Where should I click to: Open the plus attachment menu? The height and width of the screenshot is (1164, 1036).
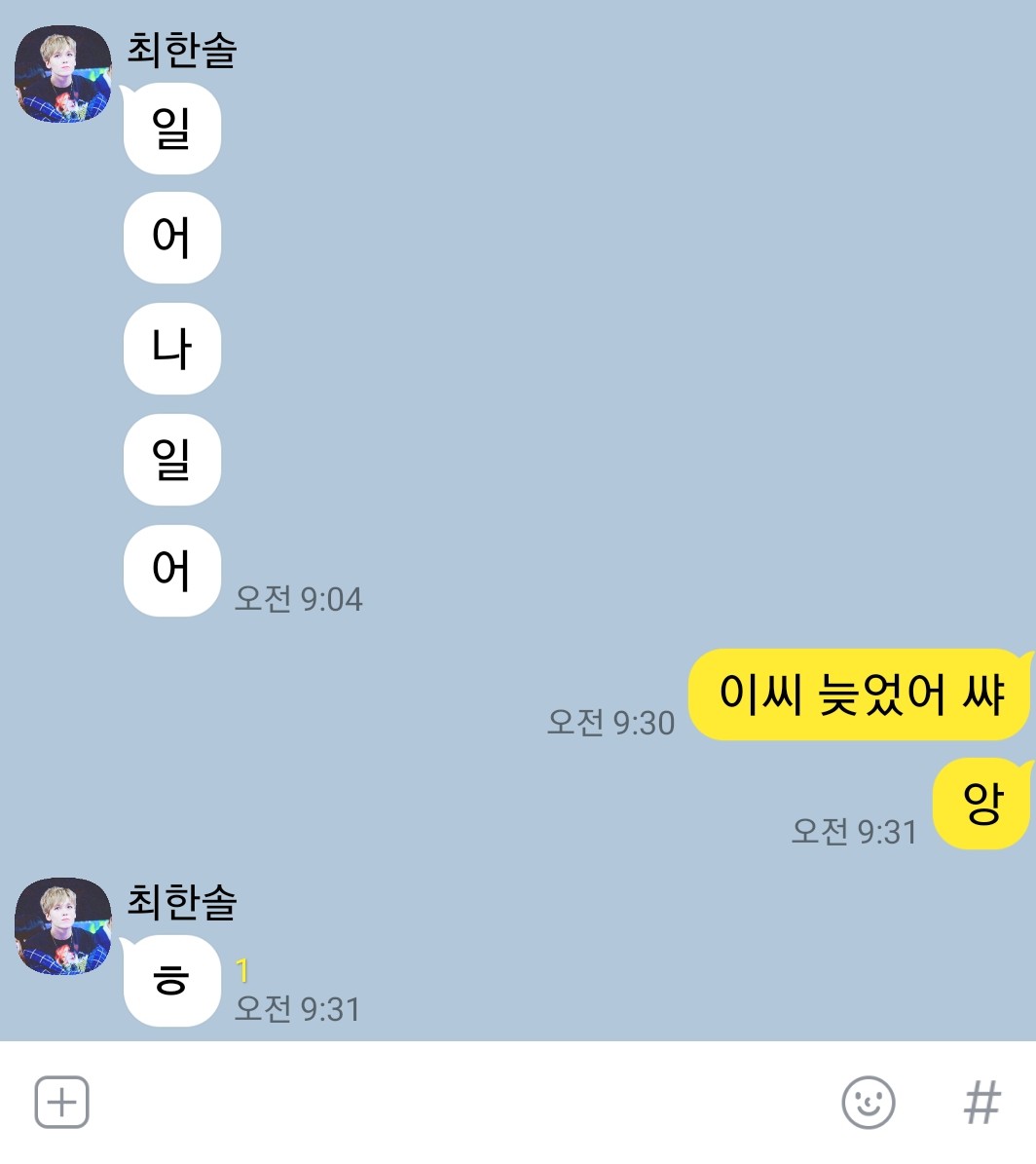62,1103
